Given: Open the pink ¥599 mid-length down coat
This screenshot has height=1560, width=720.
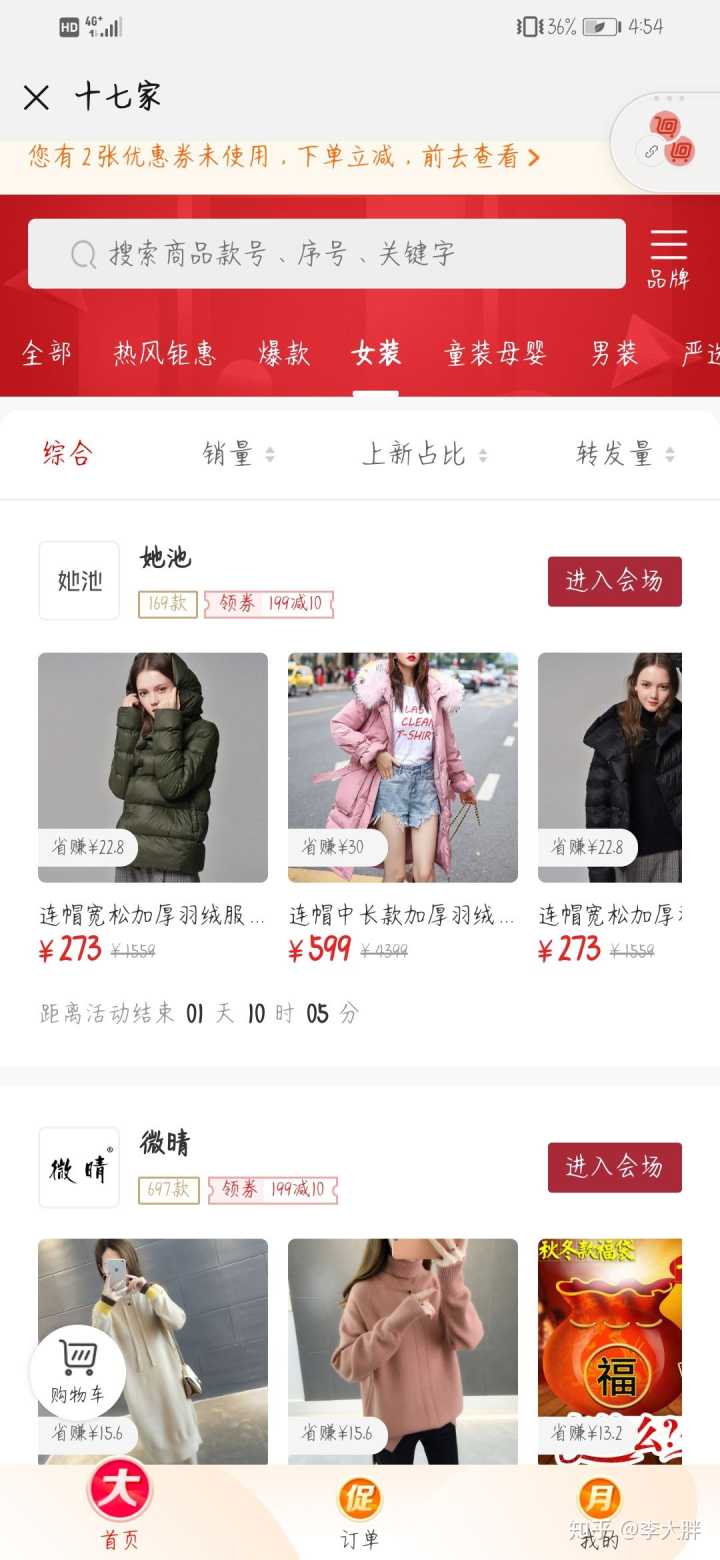Looking at the screenshot, I should pyautogui.click(x=403, y=767).
